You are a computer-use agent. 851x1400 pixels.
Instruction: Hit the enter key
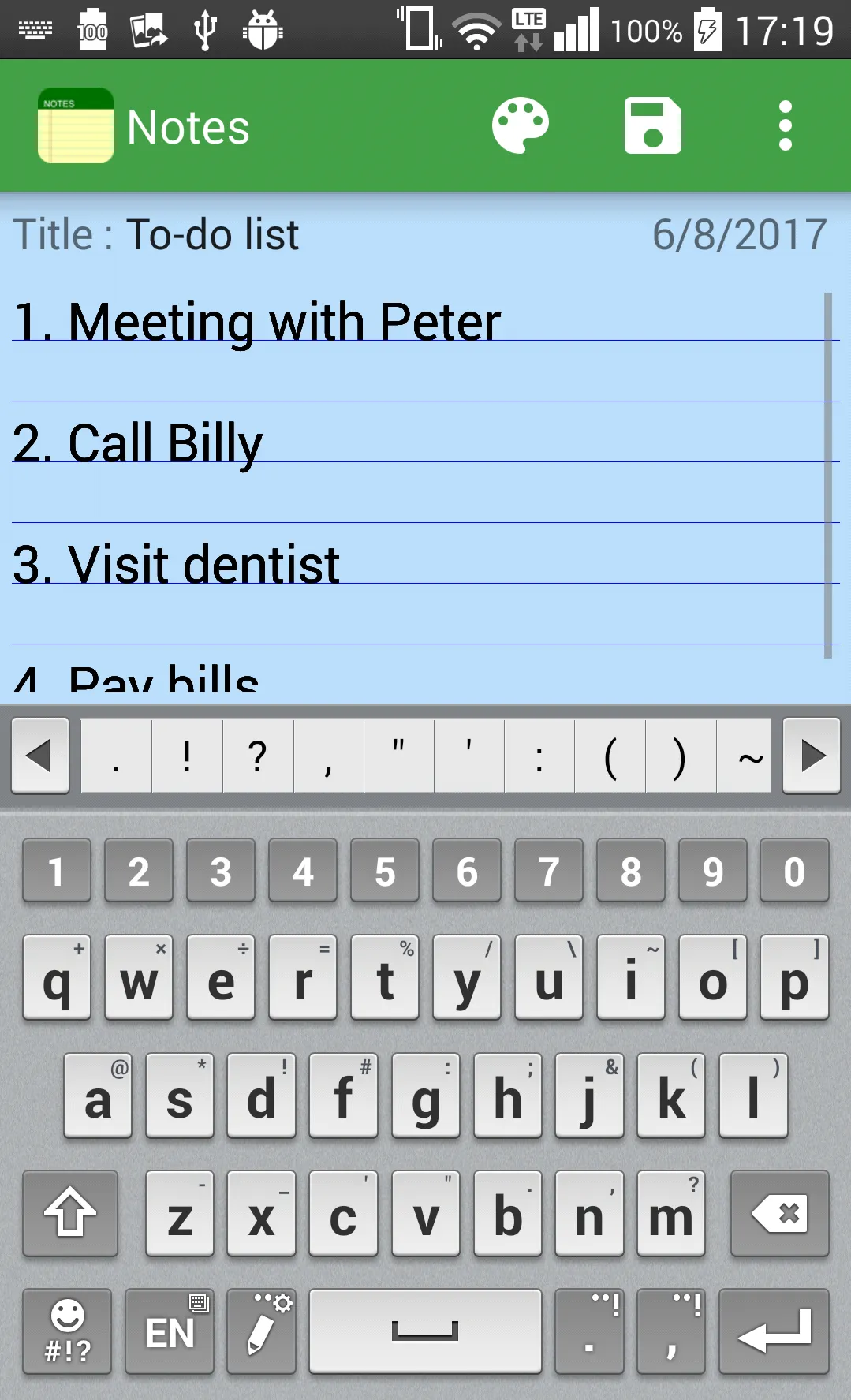(774, 1331)
